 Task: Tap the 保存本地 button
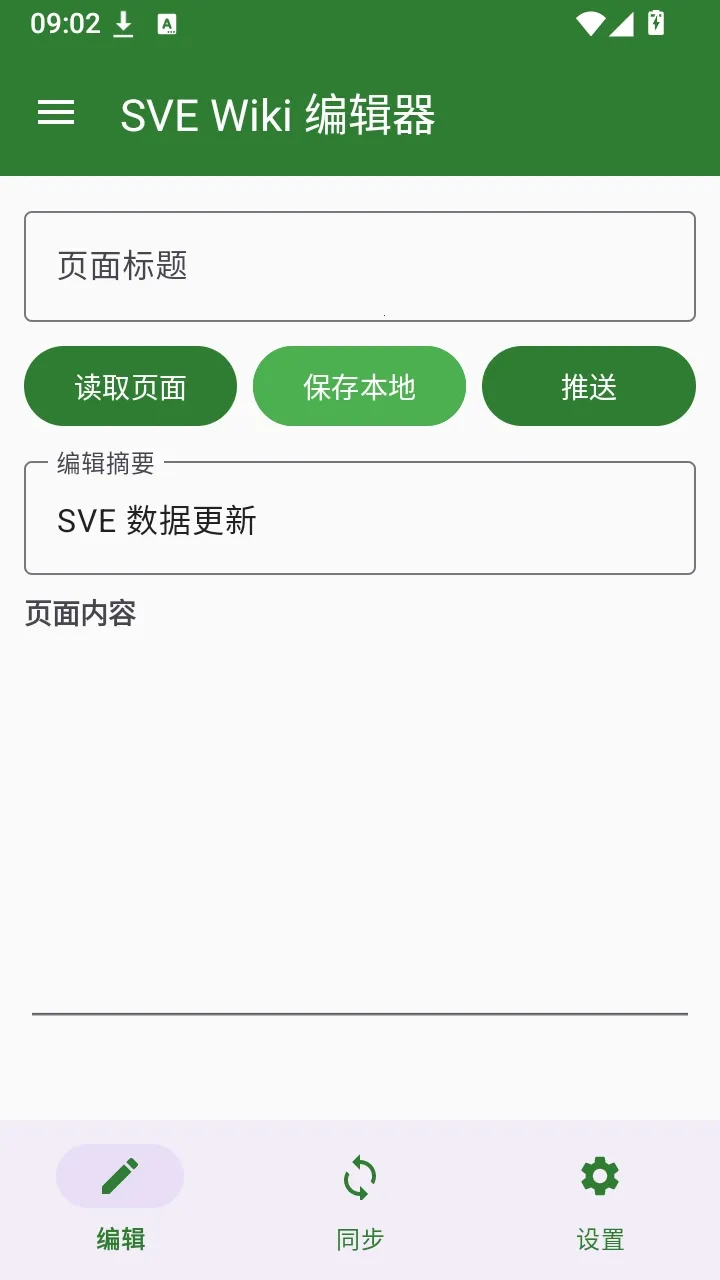[x=359, y=386]
